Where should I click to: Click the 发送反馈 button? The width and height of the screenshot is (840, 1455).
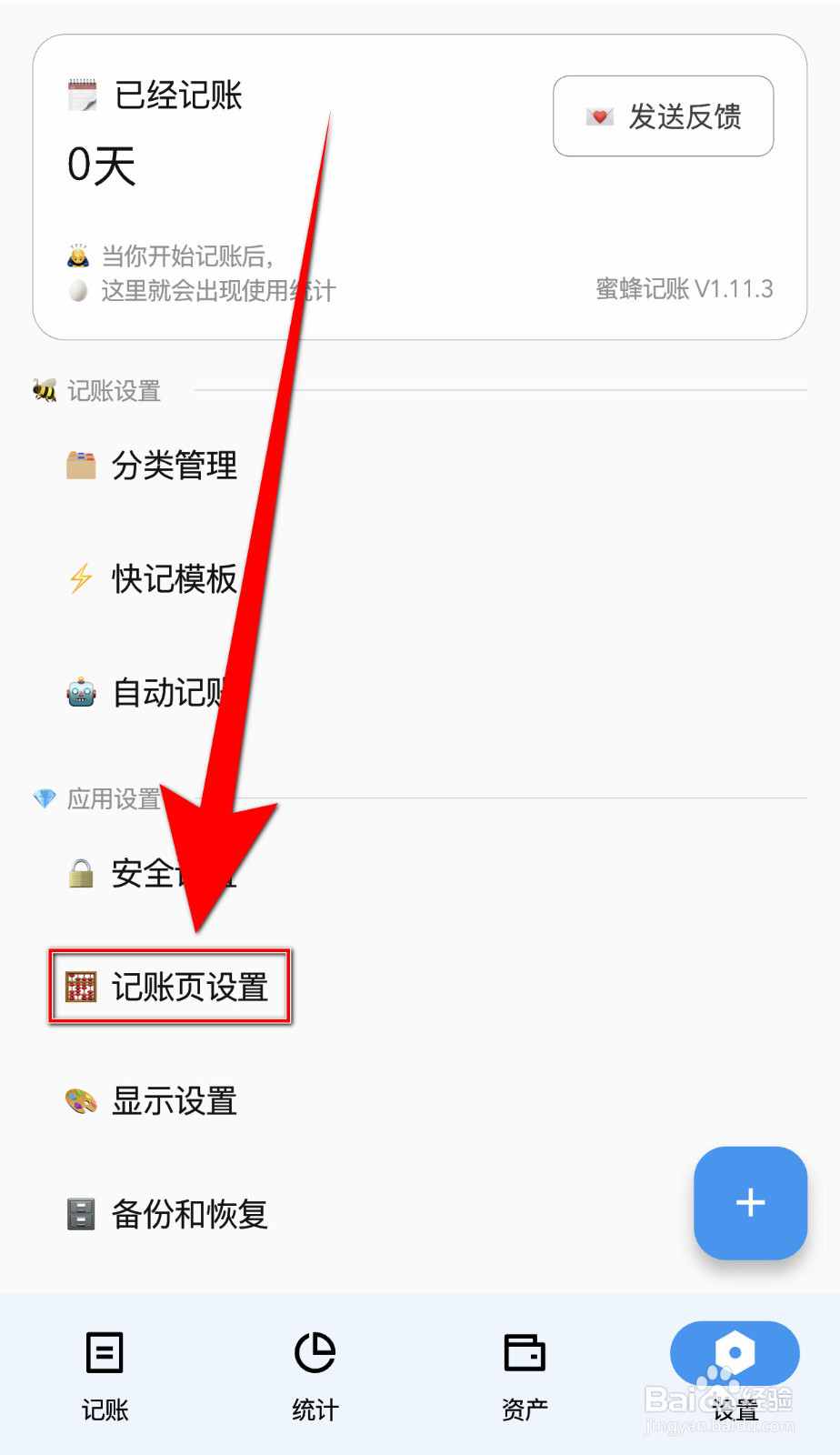coord(663,116)
